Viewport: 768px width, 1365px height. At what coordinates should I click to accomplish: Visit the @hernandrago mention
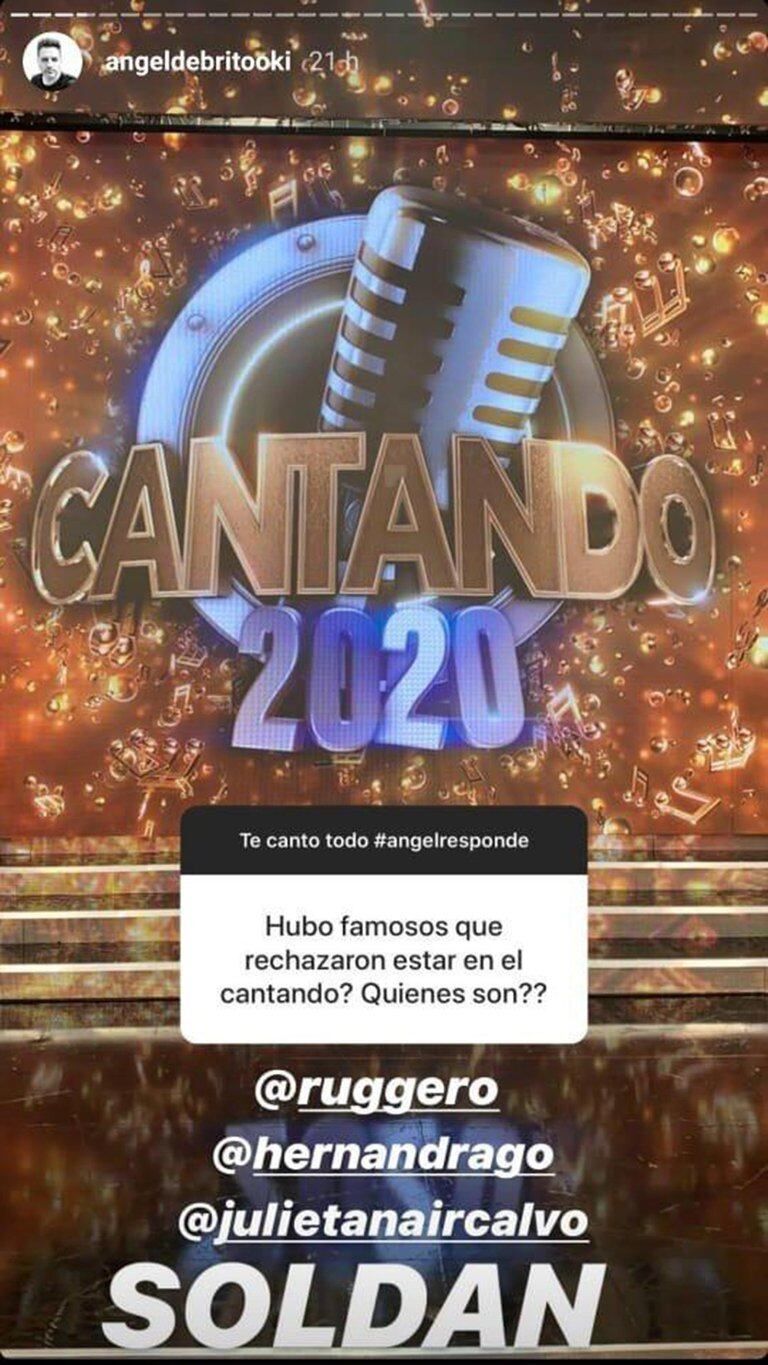pyautogui.click(x=382, y=1153)
